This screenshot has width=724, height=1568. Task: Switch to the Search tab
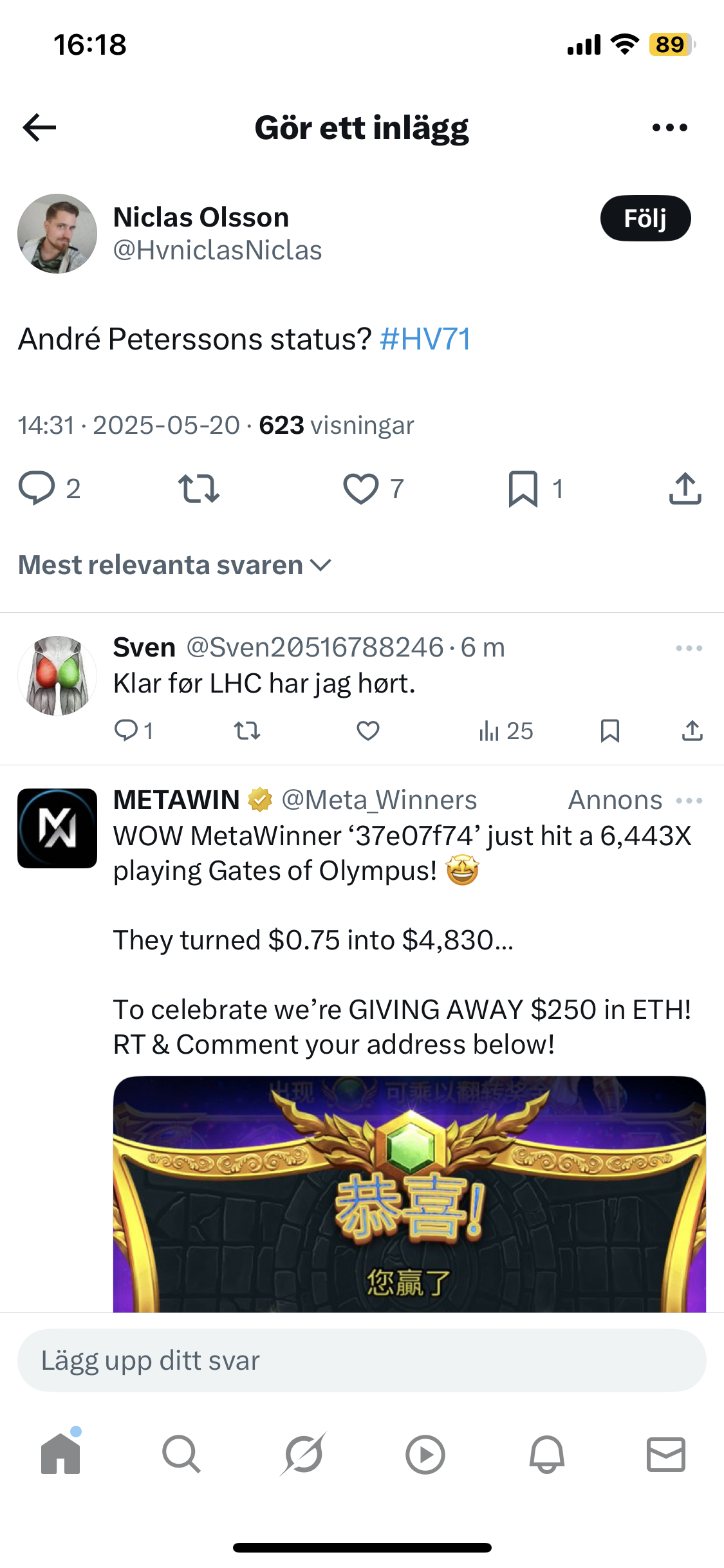coord(181,1454)
